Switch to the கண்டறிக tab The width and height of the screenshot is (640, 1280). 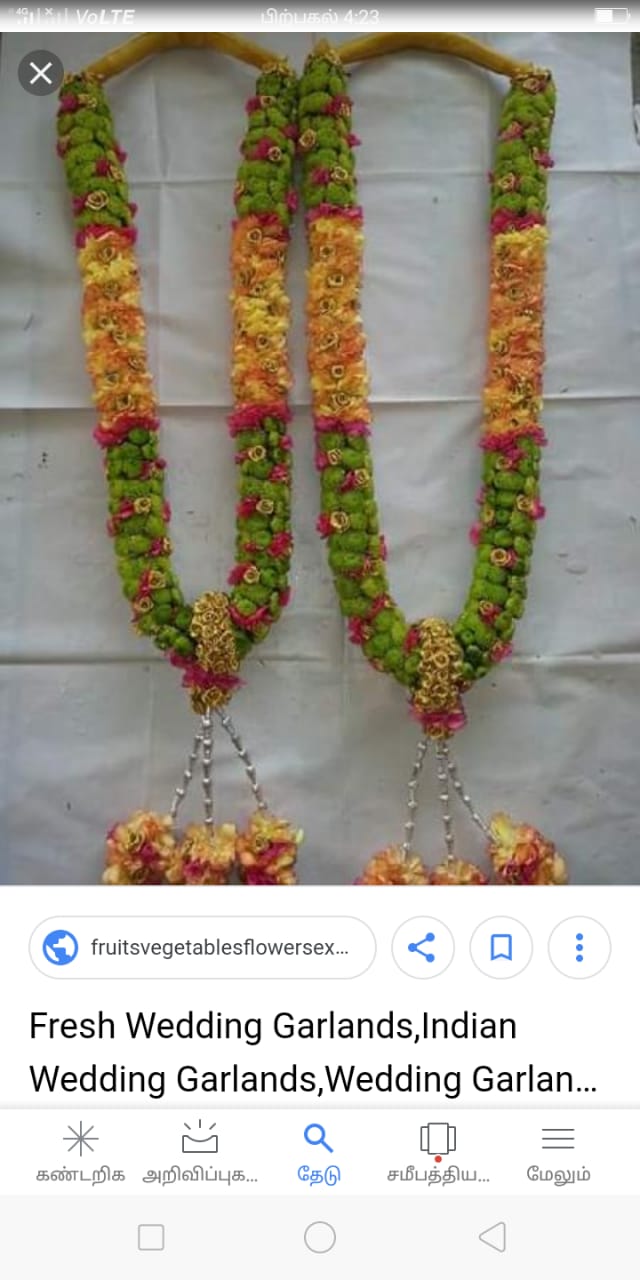pyautogui.click(x=80, y=1153)
